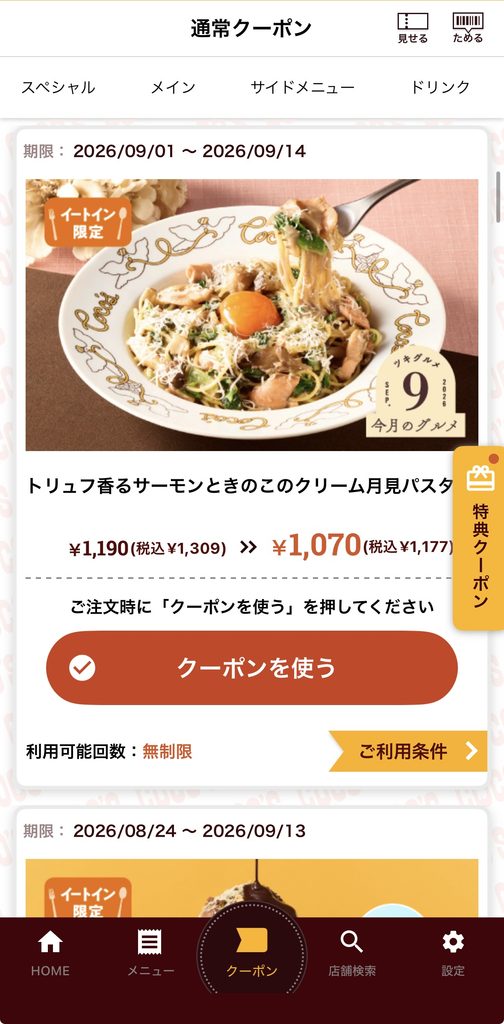Open the 設定 settings tab

pyautogui.click(x=453, y=954)
